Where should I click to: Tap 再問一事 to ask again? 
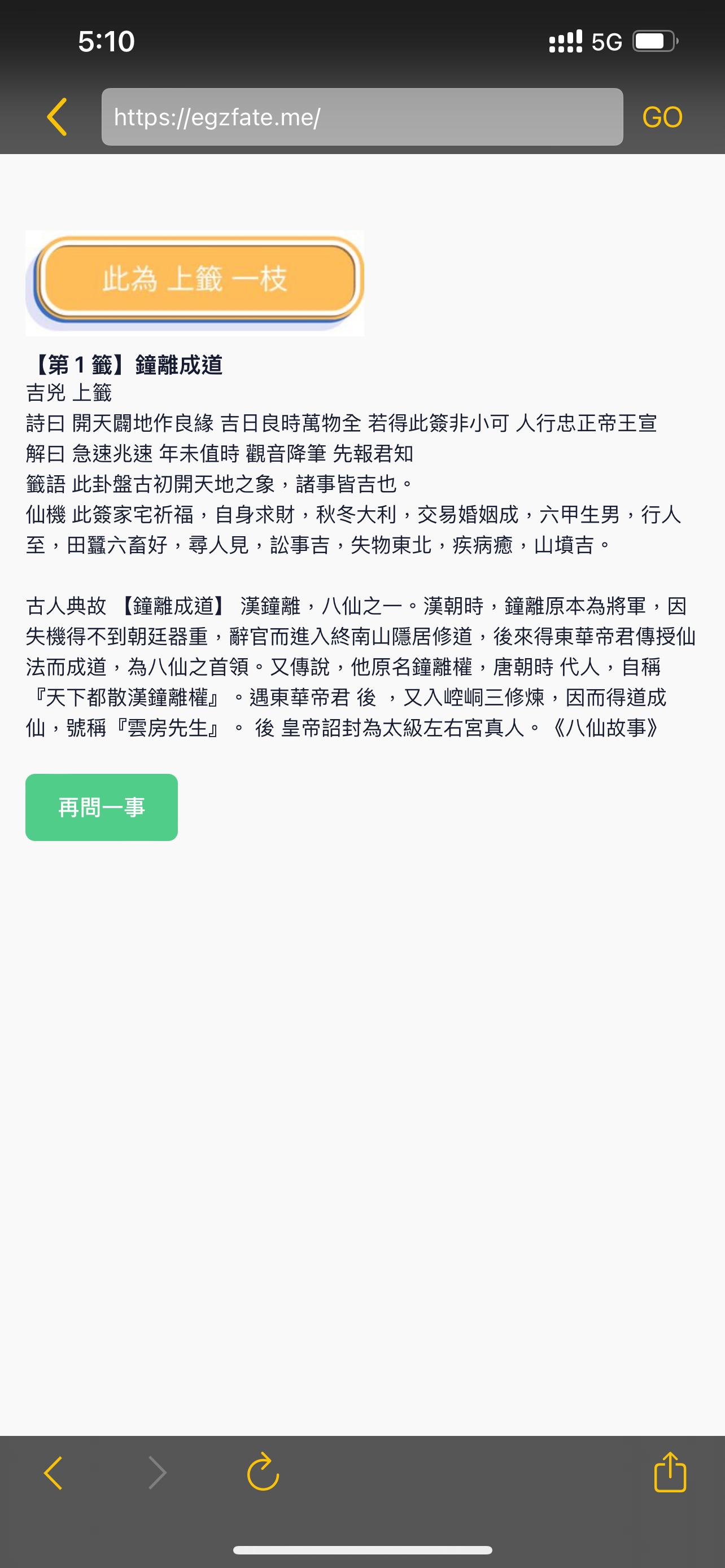102,807
